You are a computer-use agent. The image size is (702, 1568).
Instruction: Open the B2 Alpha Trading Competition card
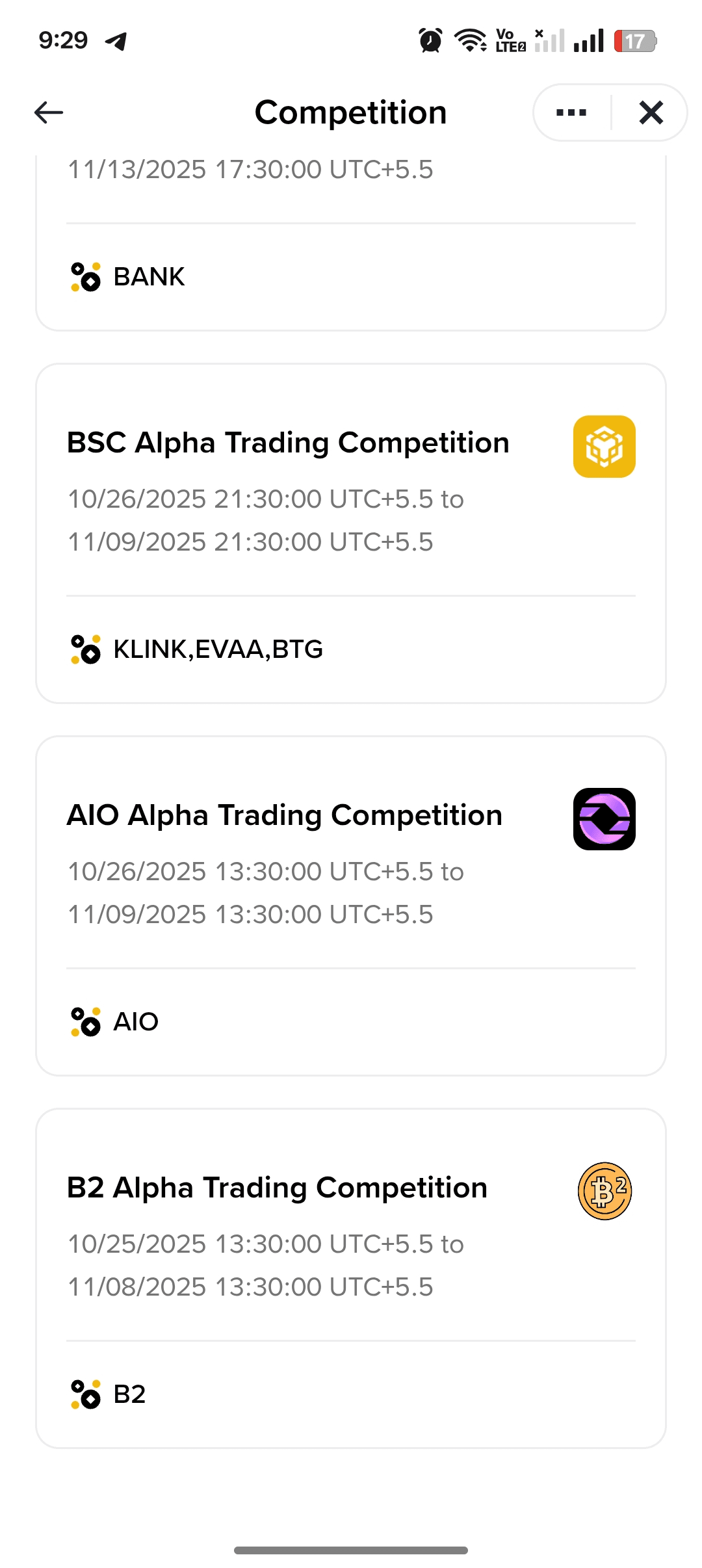pos(351,1278)
